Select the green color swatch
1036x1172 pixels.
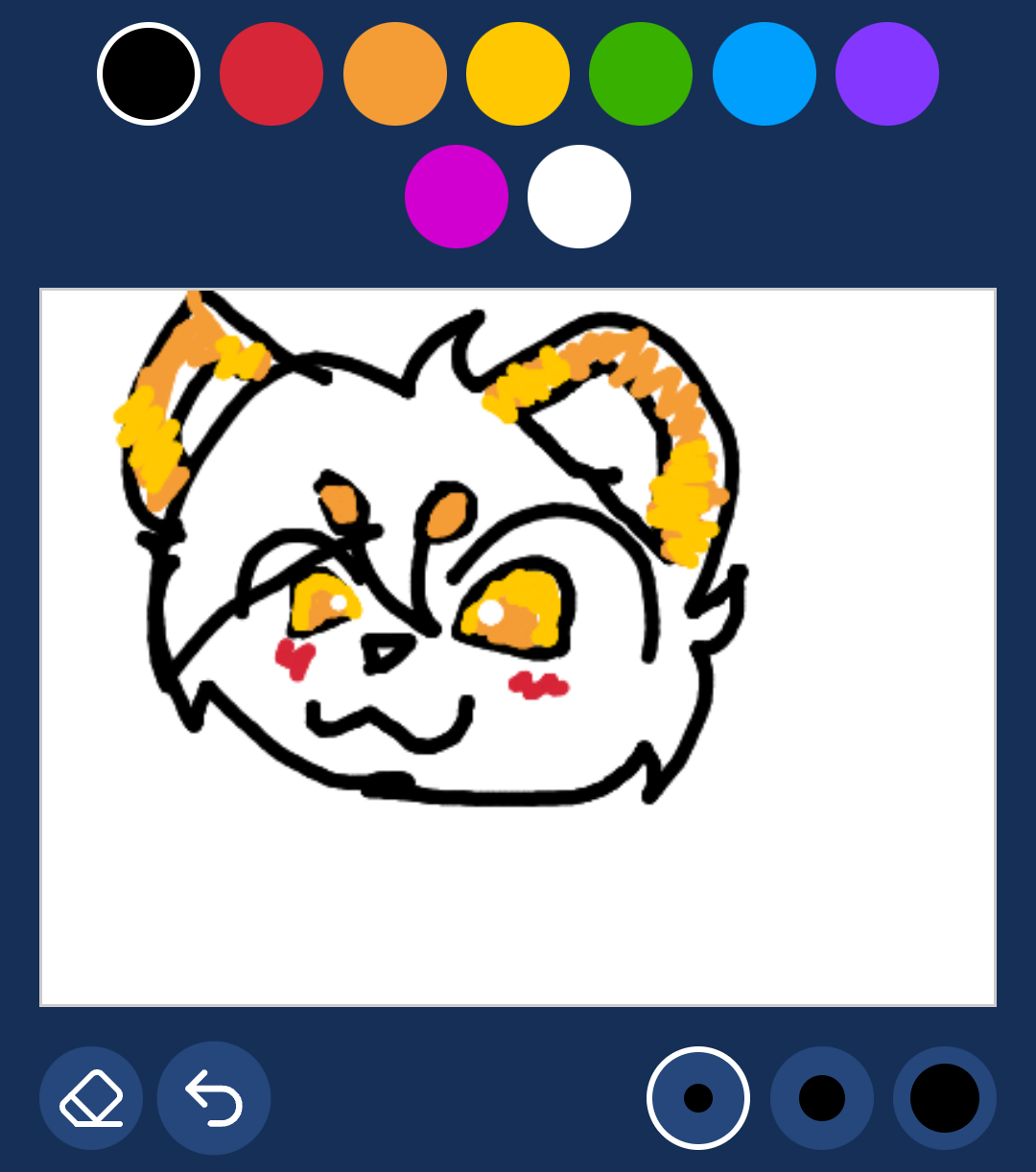(641, 74)
